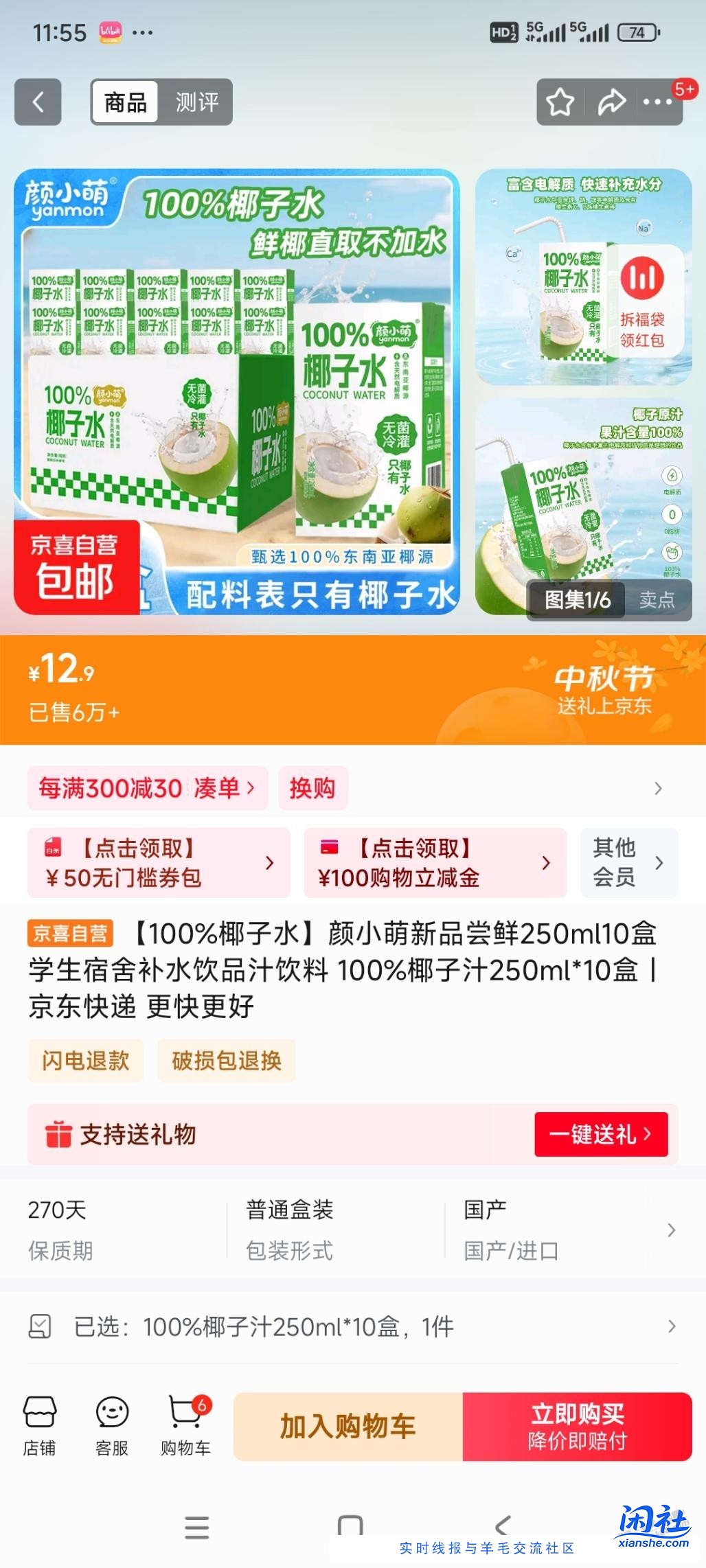Visit the 店铺 store page
Image resolution: width=706 pixels, height=1568 pixels.
[39, 1425]
